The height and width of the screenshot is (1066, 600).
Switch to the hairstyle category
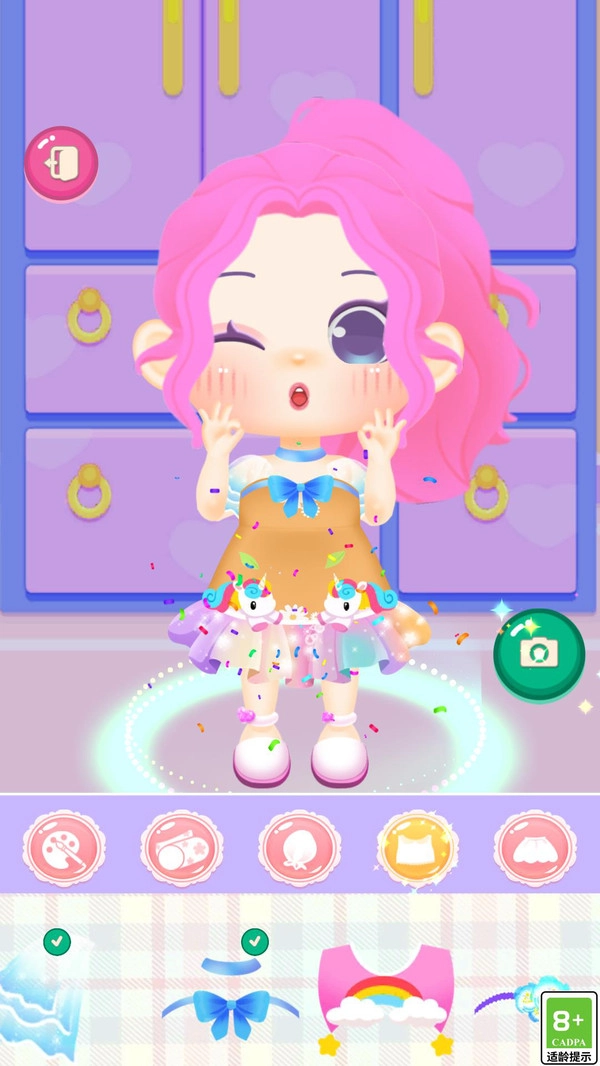click(x=299, y=849)
